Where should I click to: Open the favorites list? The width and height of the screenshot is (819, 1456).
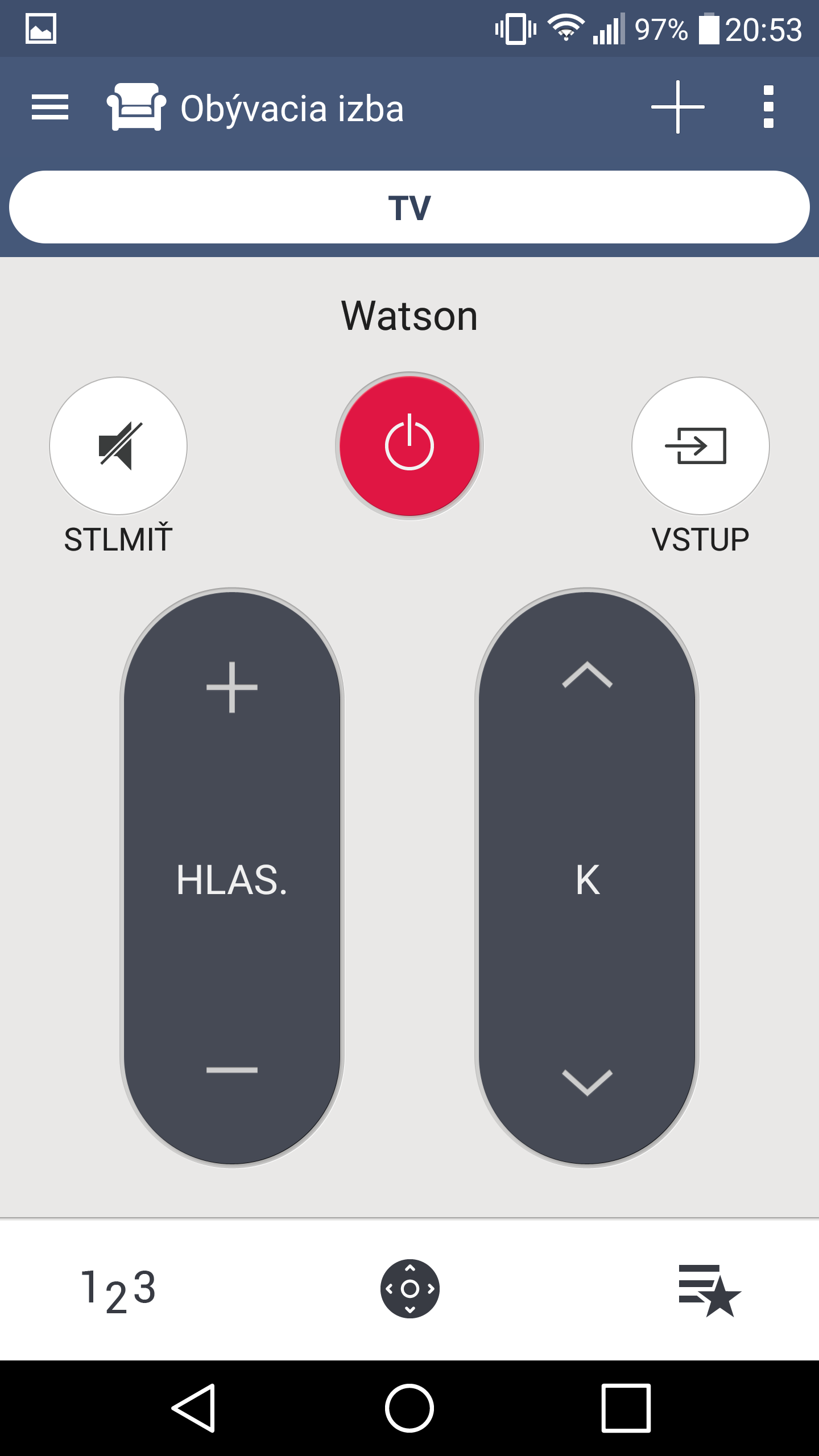pos(709,1289)
